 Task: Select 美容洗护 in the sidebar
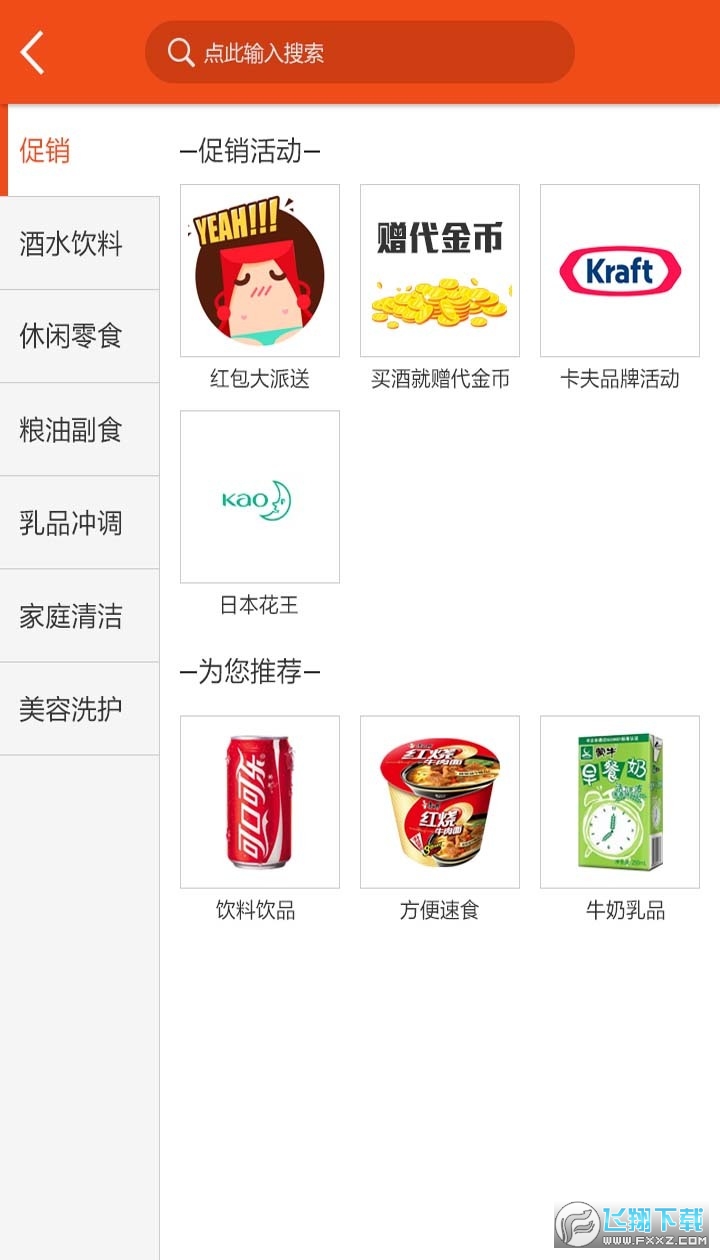80,709
